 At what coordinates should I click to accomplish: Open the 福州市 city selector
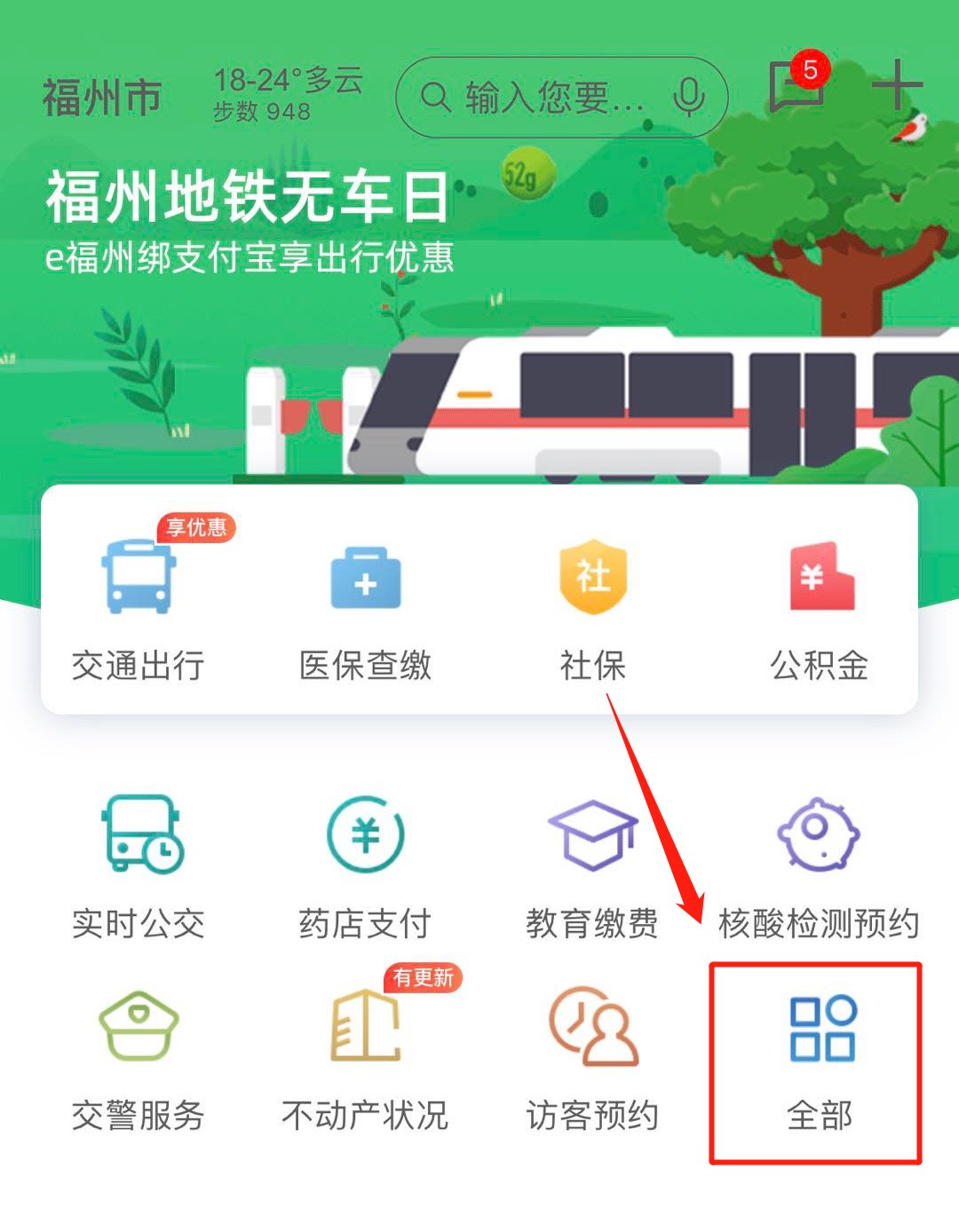click(101, 96)
